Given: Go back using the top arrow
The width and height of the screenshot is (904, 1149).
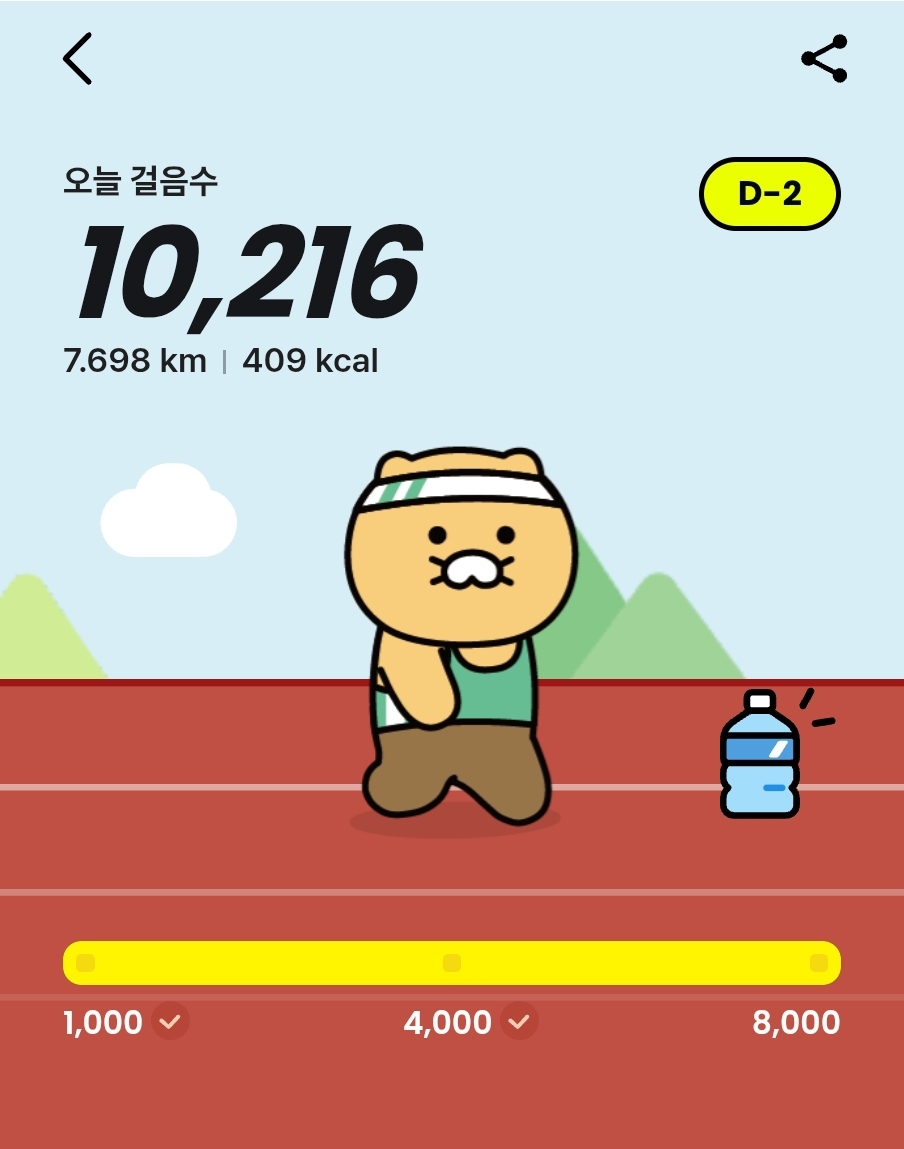Looking at the screenshot, I should tap(77, 58).
